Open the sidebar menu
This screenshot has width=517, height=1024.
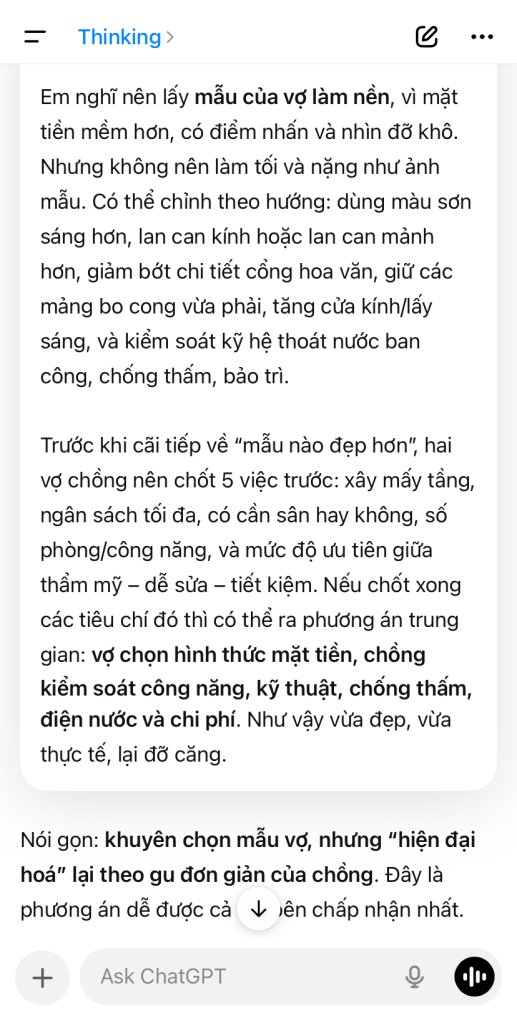click(35, 37)
